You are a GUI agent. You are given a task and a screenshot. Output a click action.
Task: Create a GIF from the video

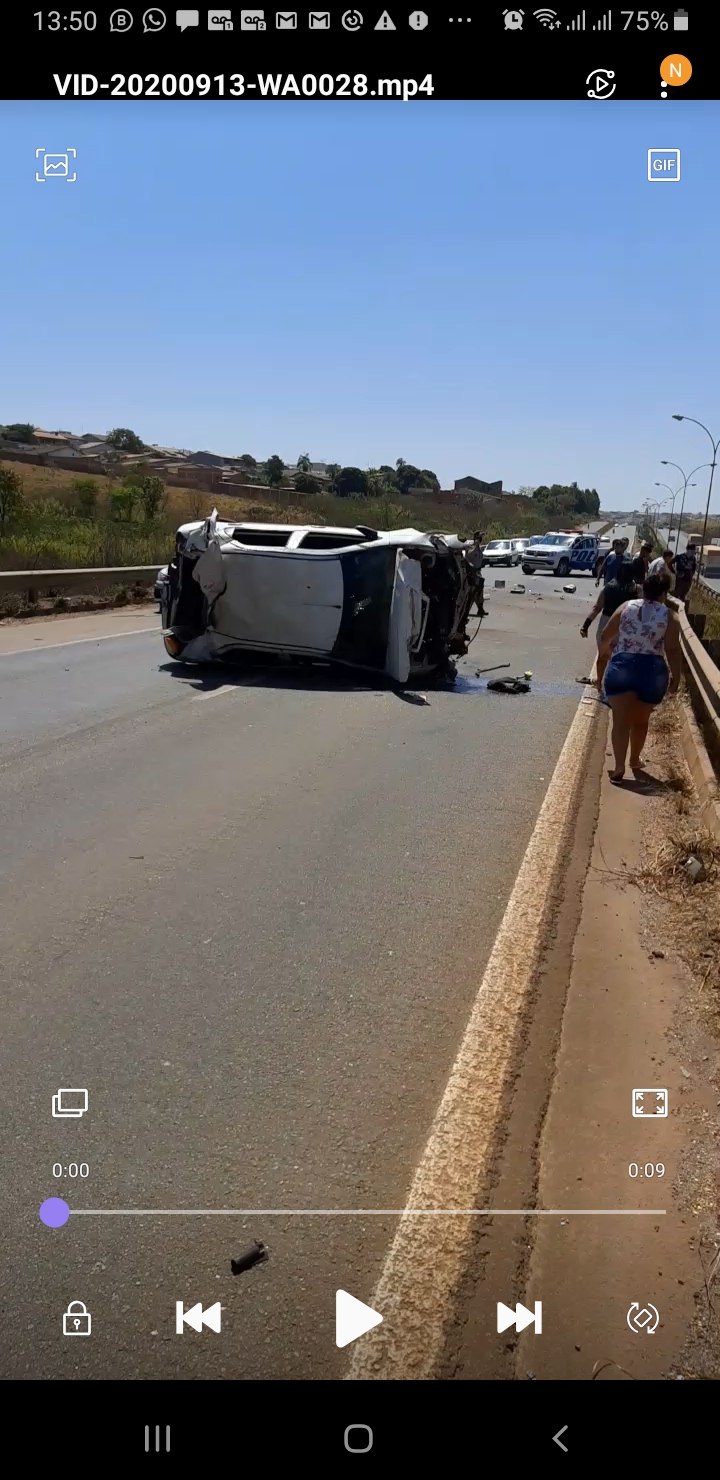664,165
